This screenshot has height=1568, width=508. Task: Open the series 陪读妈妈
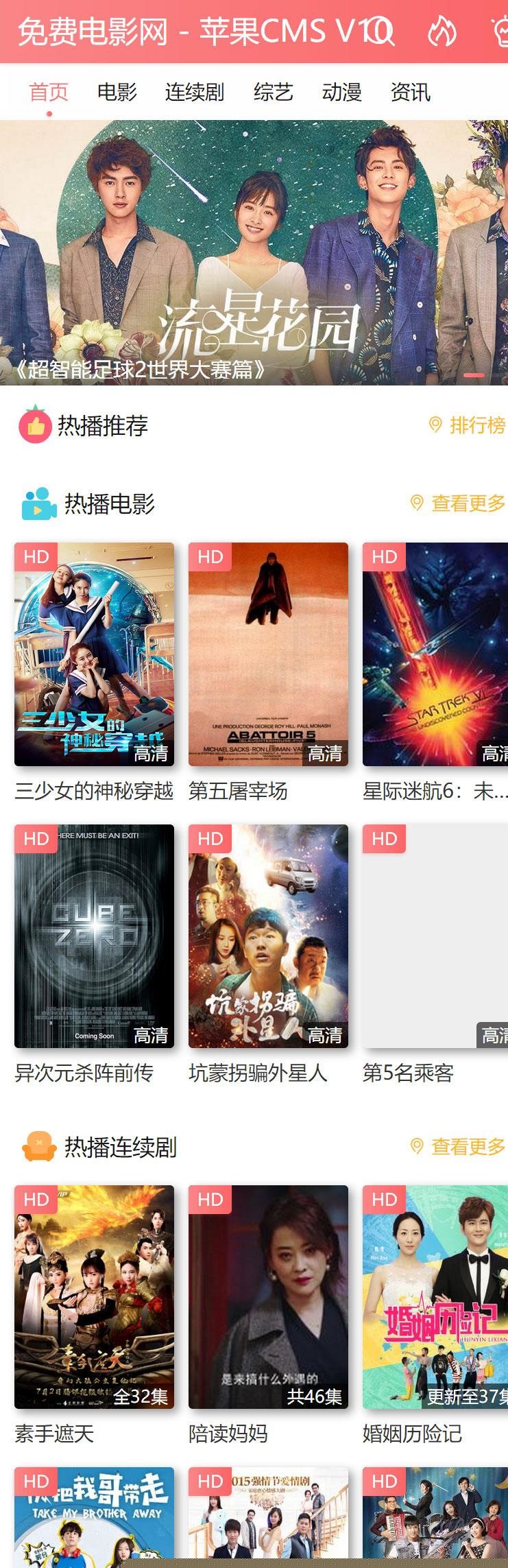point(268,1296)
